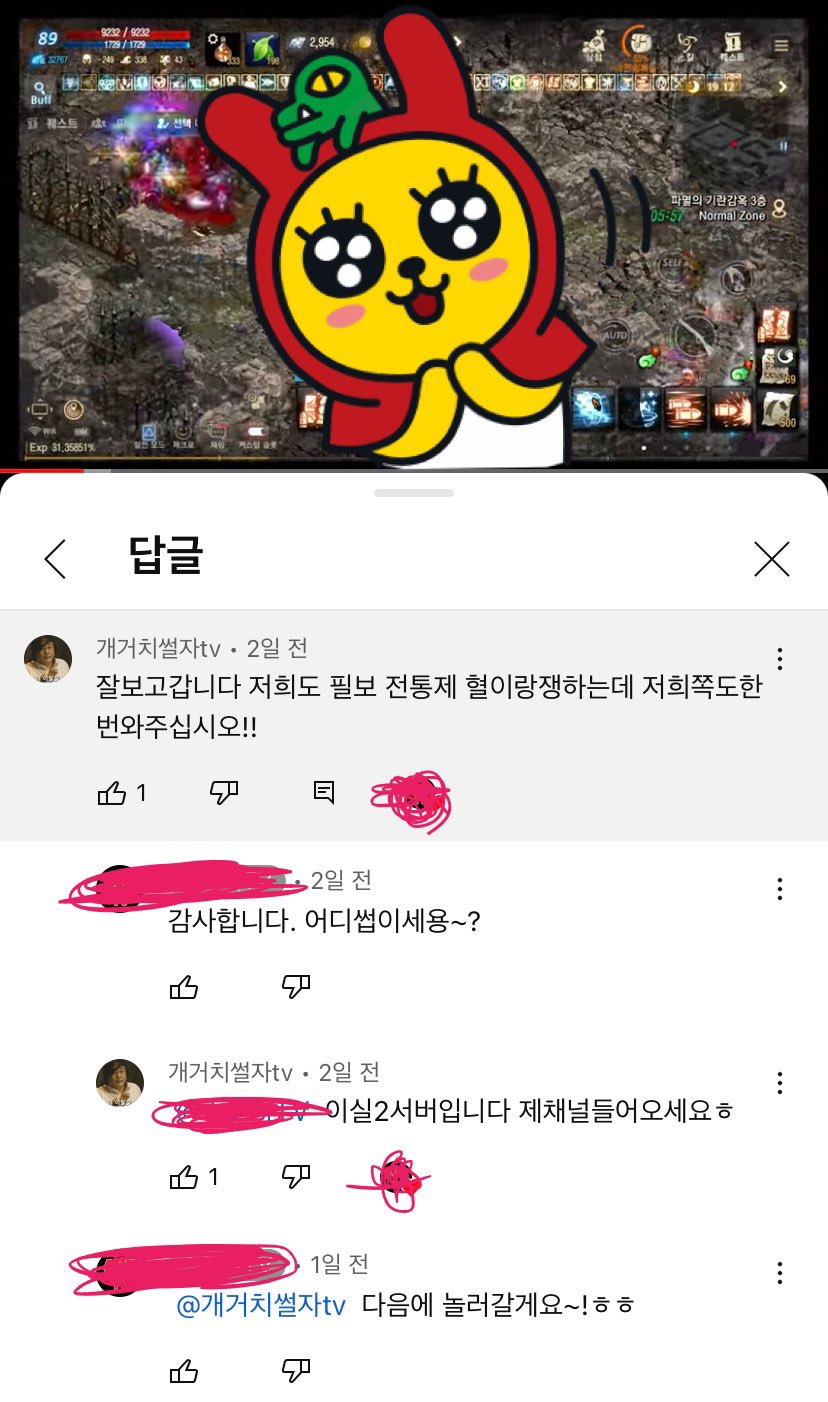Toggle the 커스텀 슬롯 switch
Screen dimensions: 828x1402
click(x=258, y=432)
